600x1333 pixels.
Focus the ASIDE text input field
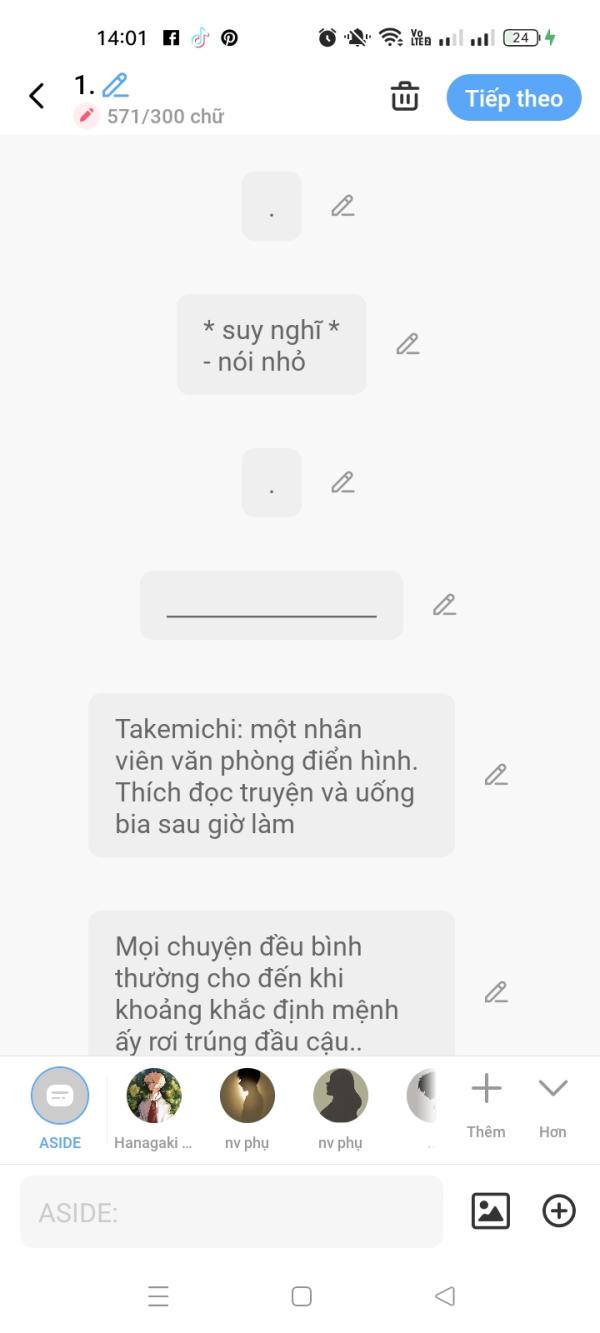[x=231, y=1212]
